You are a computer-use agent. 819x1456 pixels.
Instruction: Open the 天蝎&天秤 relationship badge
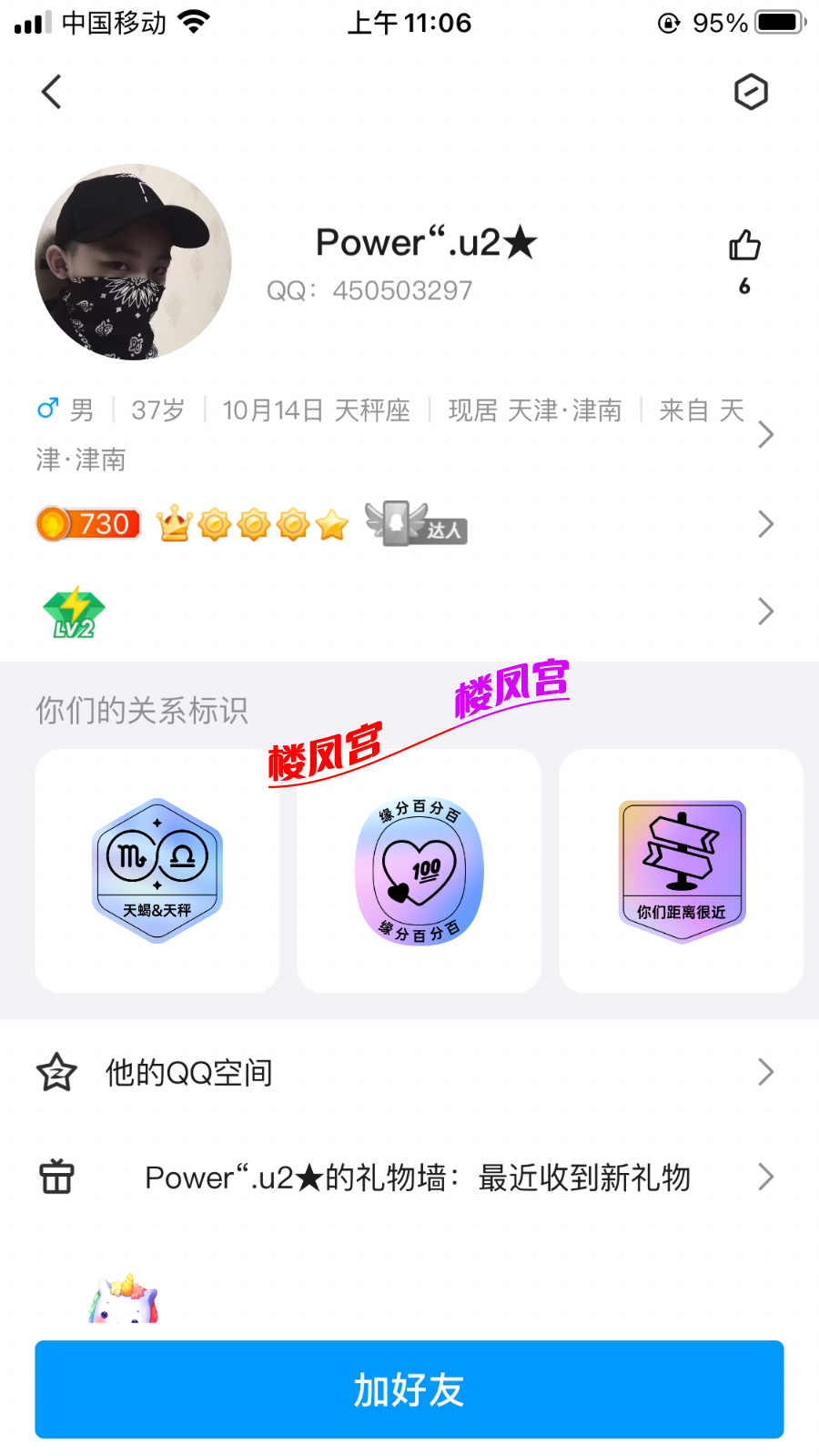157,871
